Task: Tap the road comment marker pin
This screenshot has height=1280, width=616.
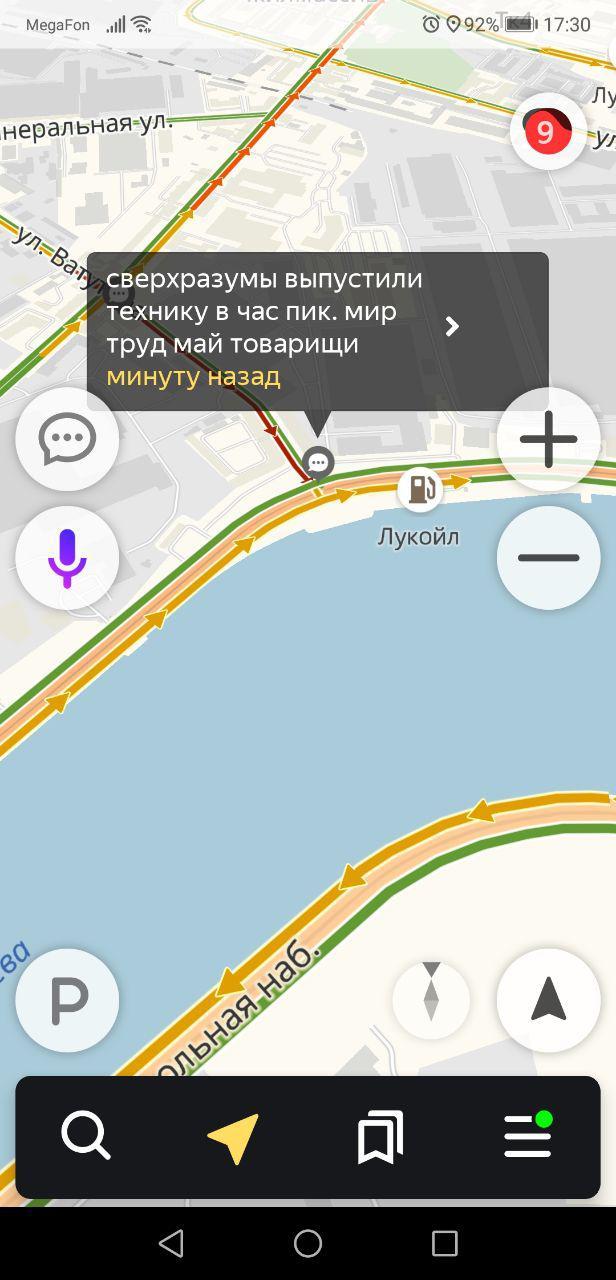Action: tap(318, 463)
